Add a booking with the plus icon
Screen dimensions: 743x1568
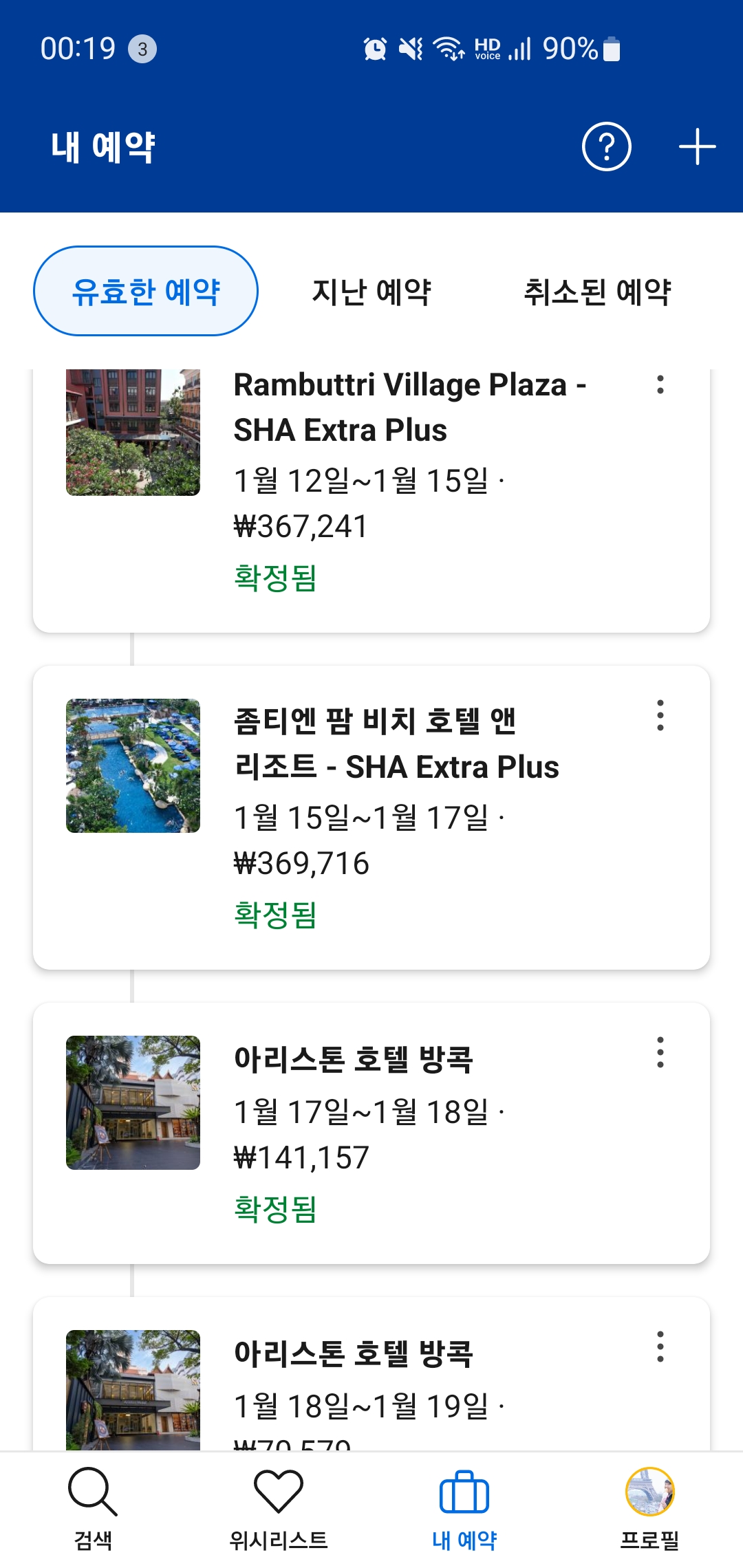[697, 146]
